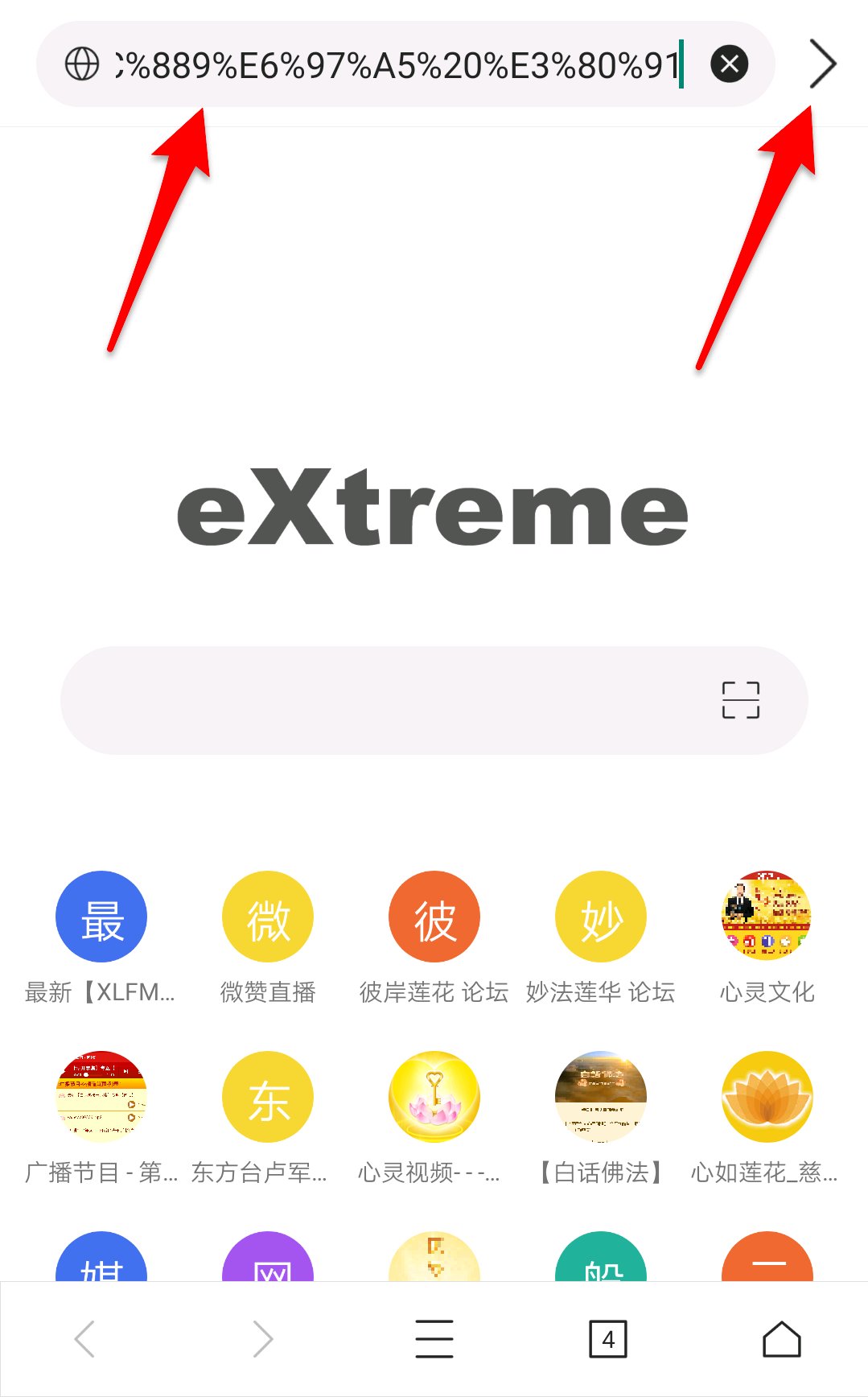Open the 心如莲花 shortcut
The image size is (868, 1397).
point(767,1097)
